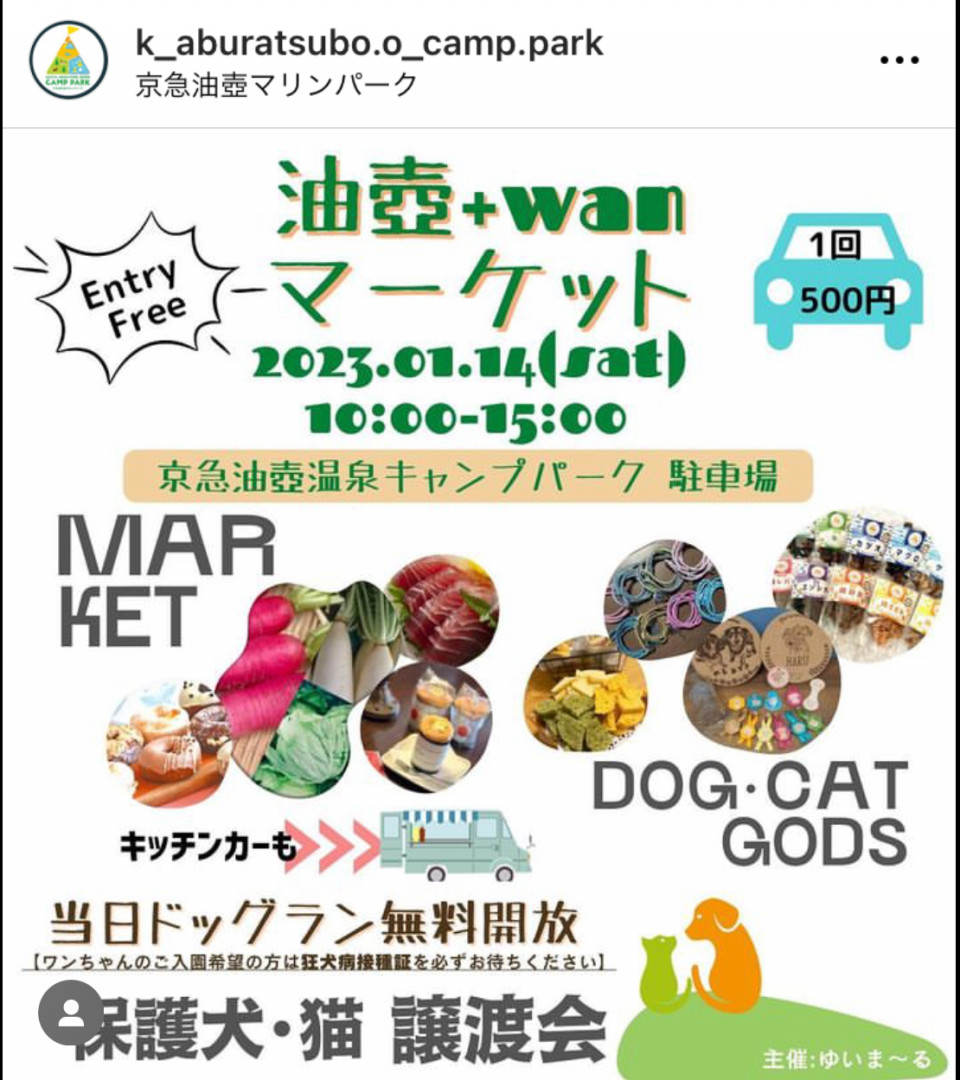Open the post's three-dot options menu
Viewport: 960px width, 1080px height.
[x=898, y=60]
